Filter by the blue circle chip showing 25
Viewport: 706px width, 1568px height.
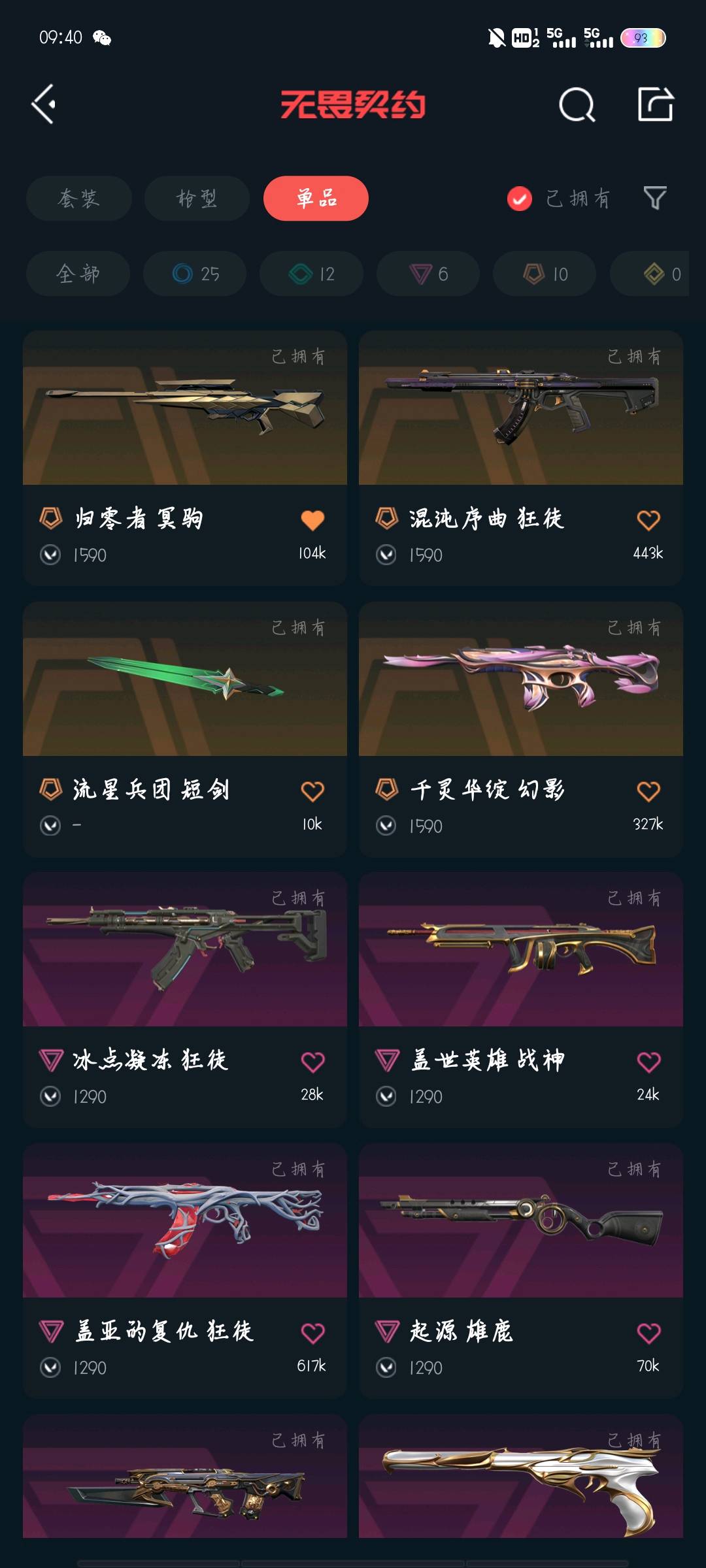195,274
